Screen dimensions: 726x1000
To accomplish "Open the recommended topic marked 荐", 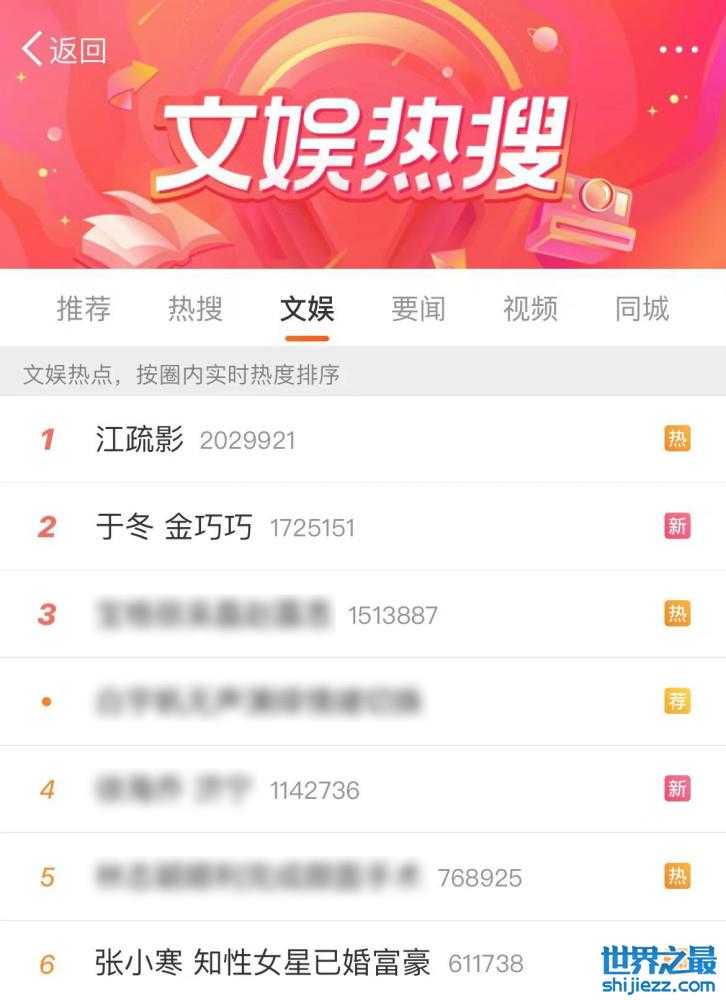I will click(x=258, y=701).
